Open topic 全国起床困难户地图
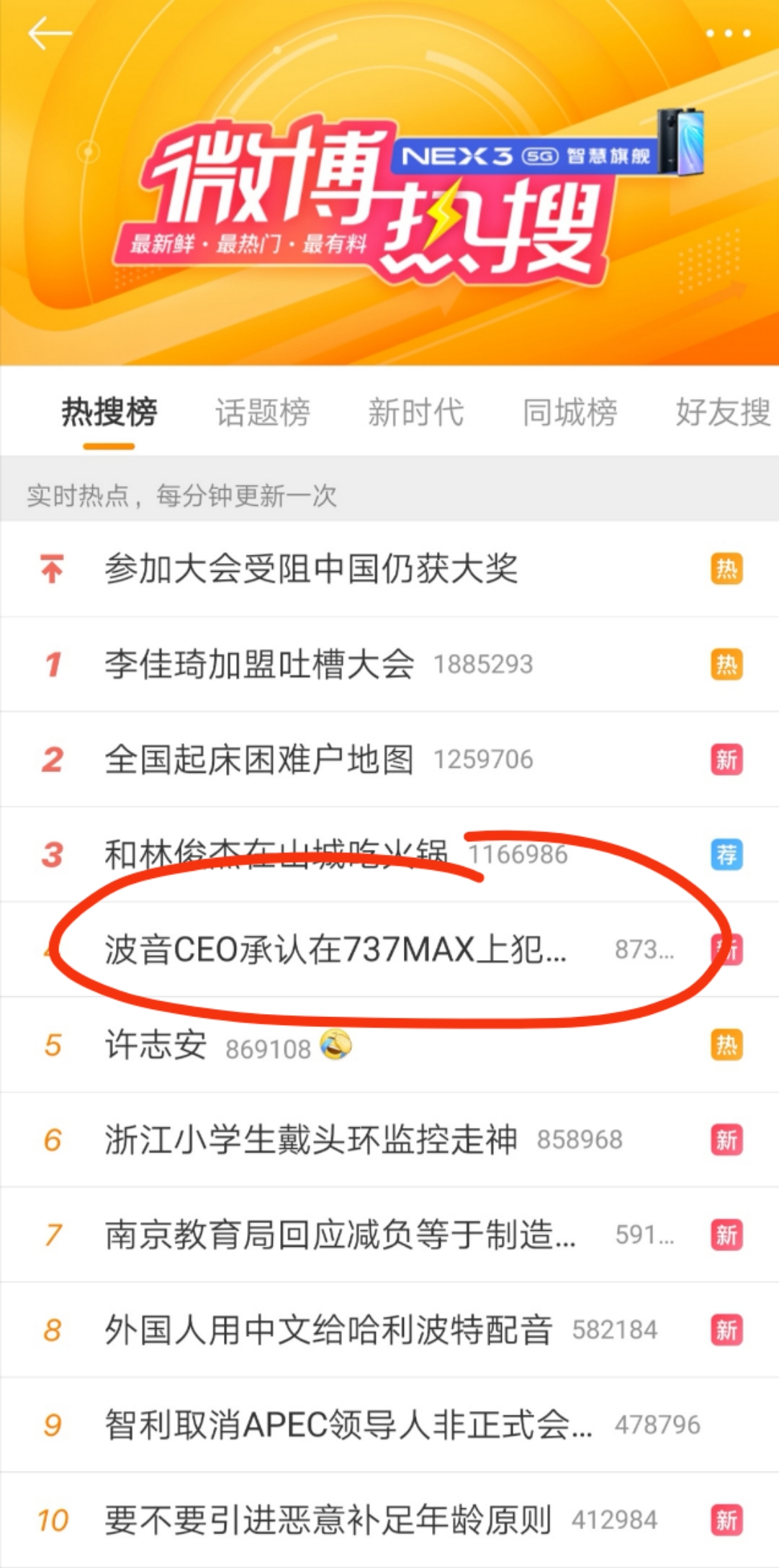This screenshot has height=1568, width=779. coord(389,759)
